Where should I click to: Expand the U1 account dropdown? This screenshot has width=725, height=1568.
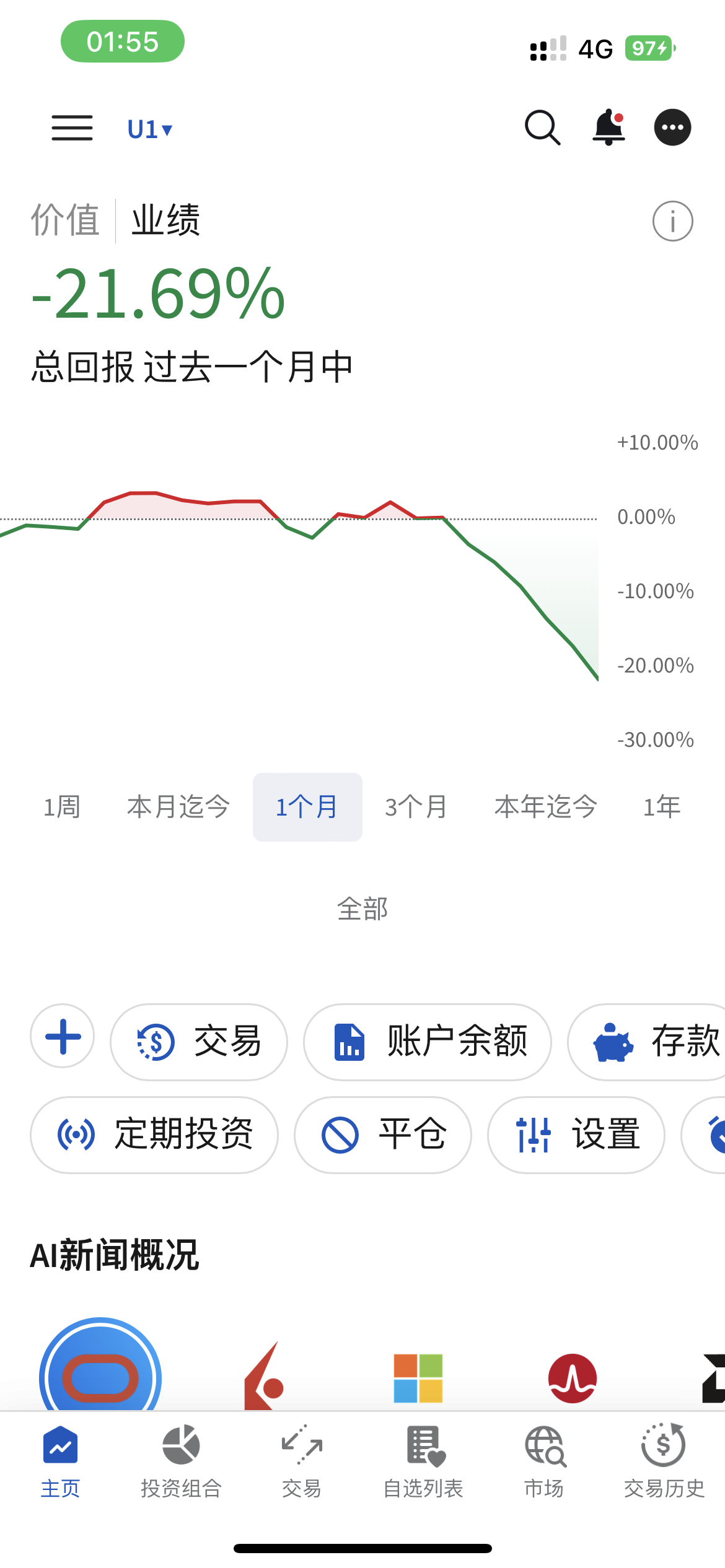[x=150, y=129]
